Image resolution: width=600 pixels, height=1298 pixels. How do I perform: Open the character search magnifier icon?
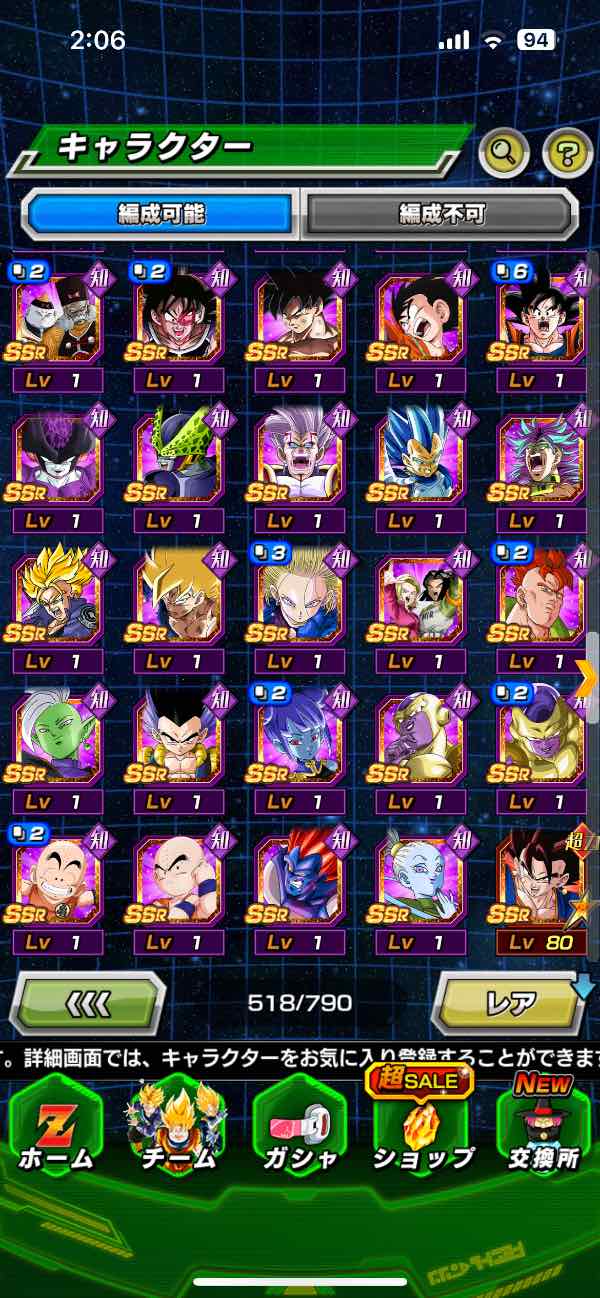[x=505, y=153]
